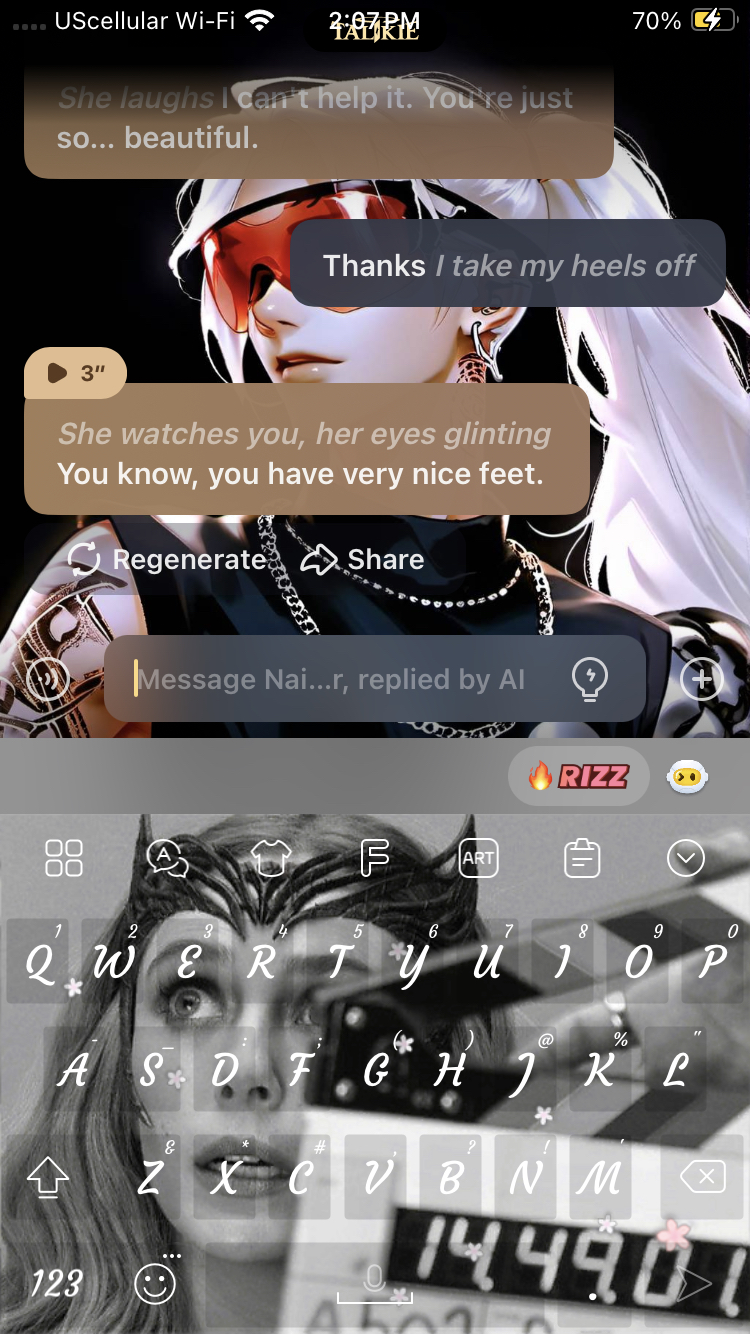Open the plus attachment menu
The height and width of the screenshot is (1334, 750).
[701, 679]
